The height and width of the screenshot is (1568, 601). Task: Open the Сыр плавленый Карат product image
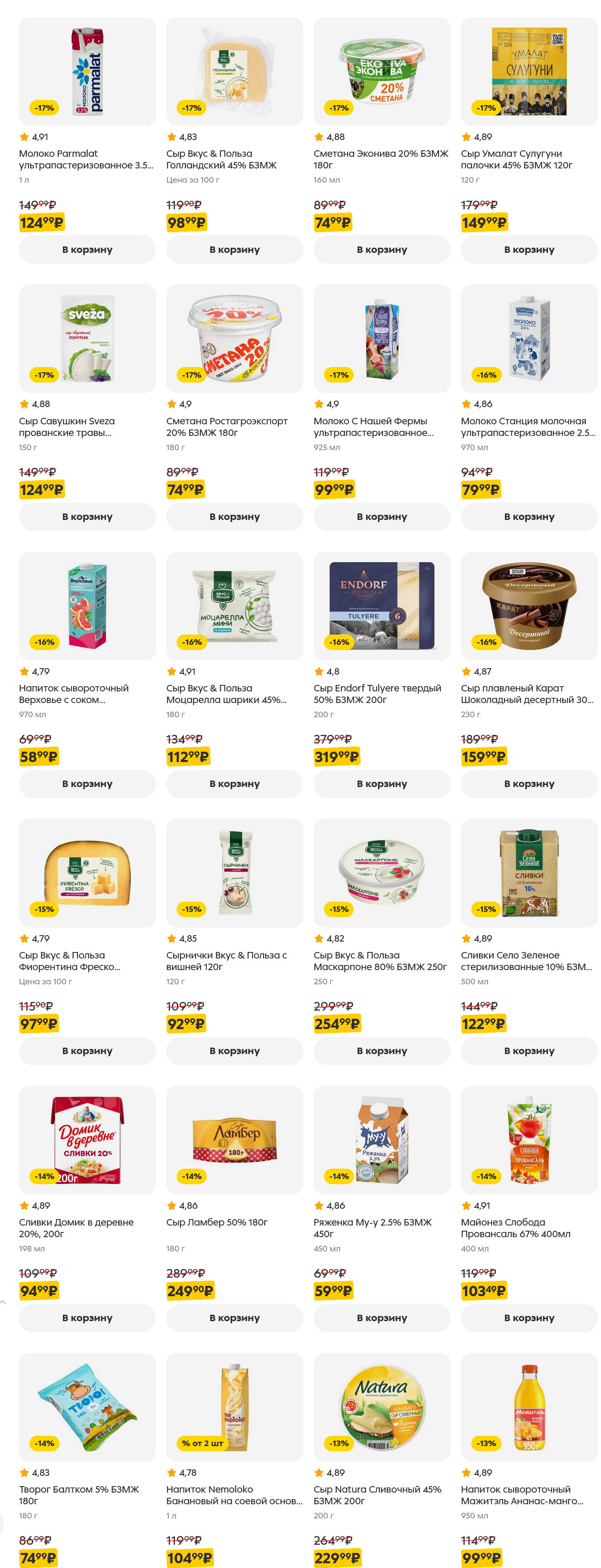pos(529,606)
